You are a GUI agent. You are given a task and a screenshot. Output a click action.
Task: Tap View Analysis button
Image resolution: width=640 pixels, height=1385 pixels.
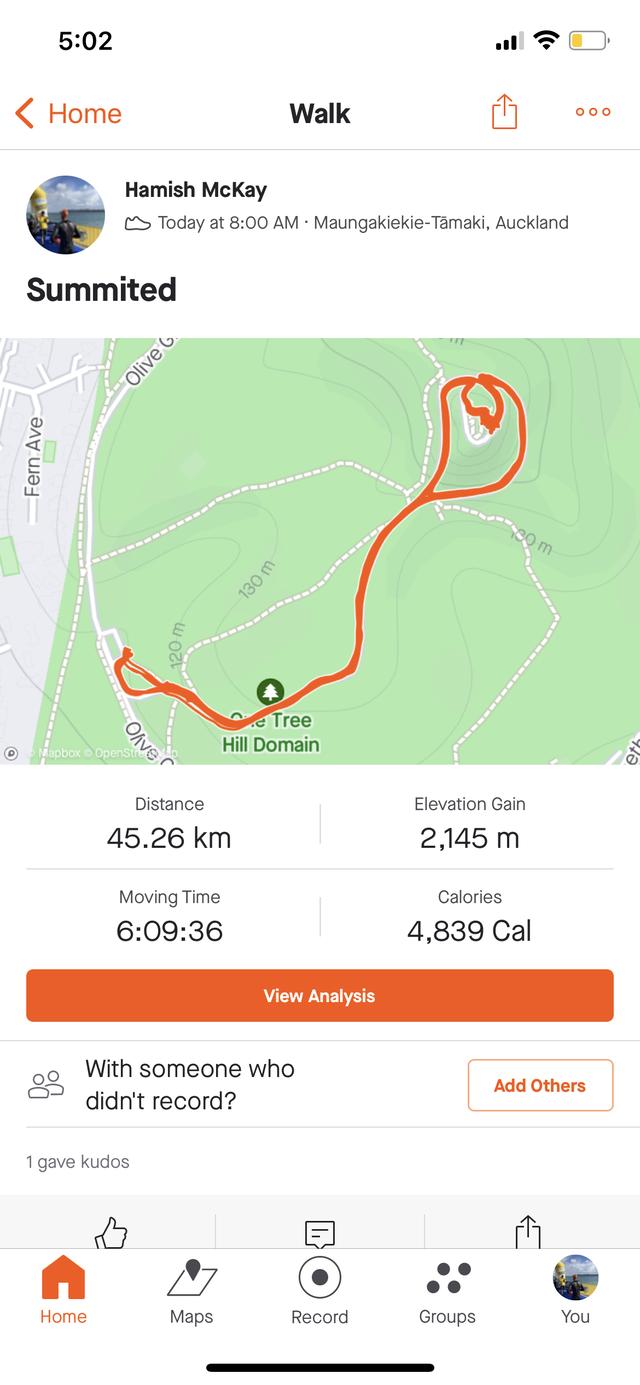[320, 995]
